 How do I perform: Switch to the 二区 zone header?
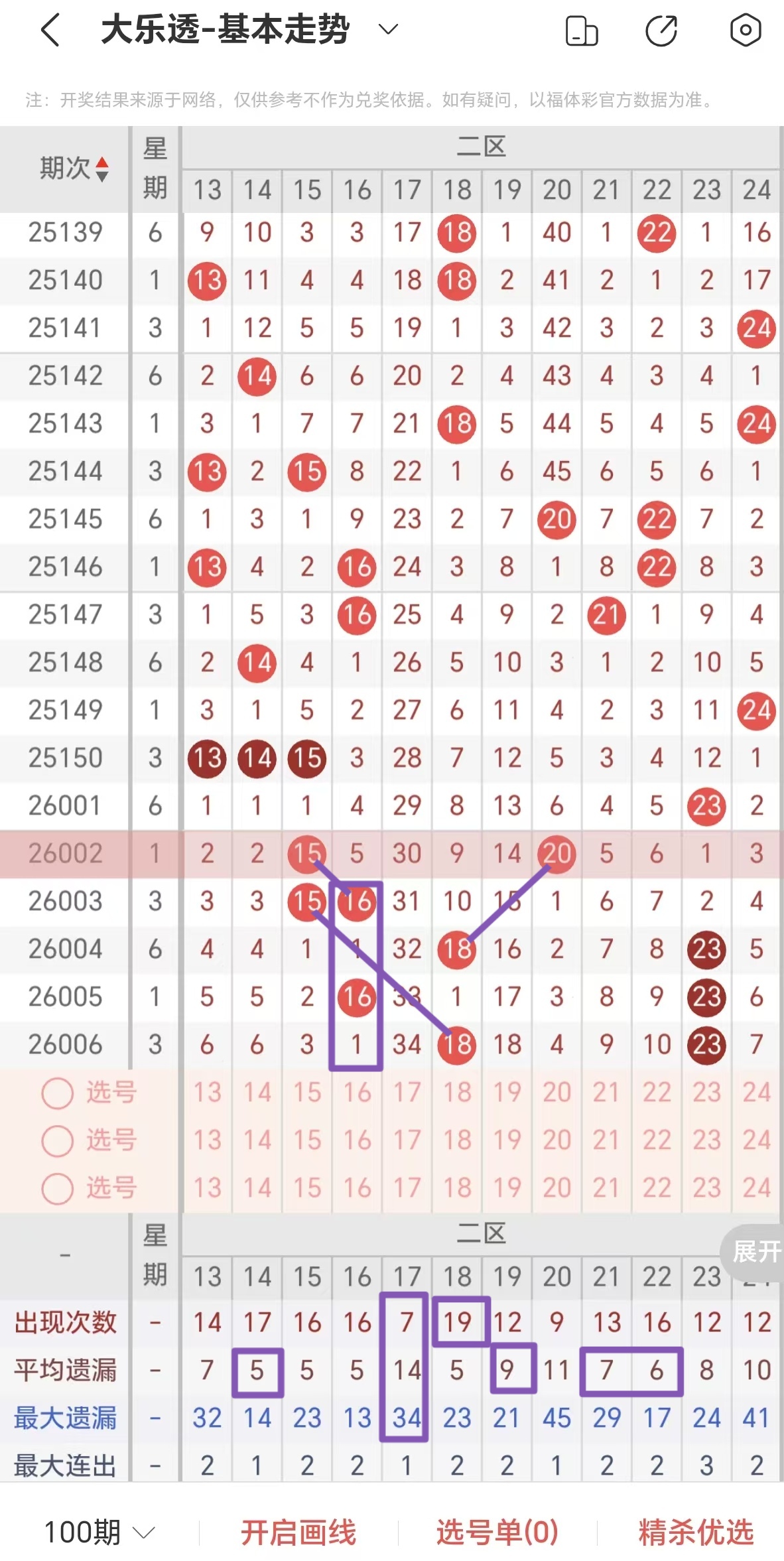(482, 145)
